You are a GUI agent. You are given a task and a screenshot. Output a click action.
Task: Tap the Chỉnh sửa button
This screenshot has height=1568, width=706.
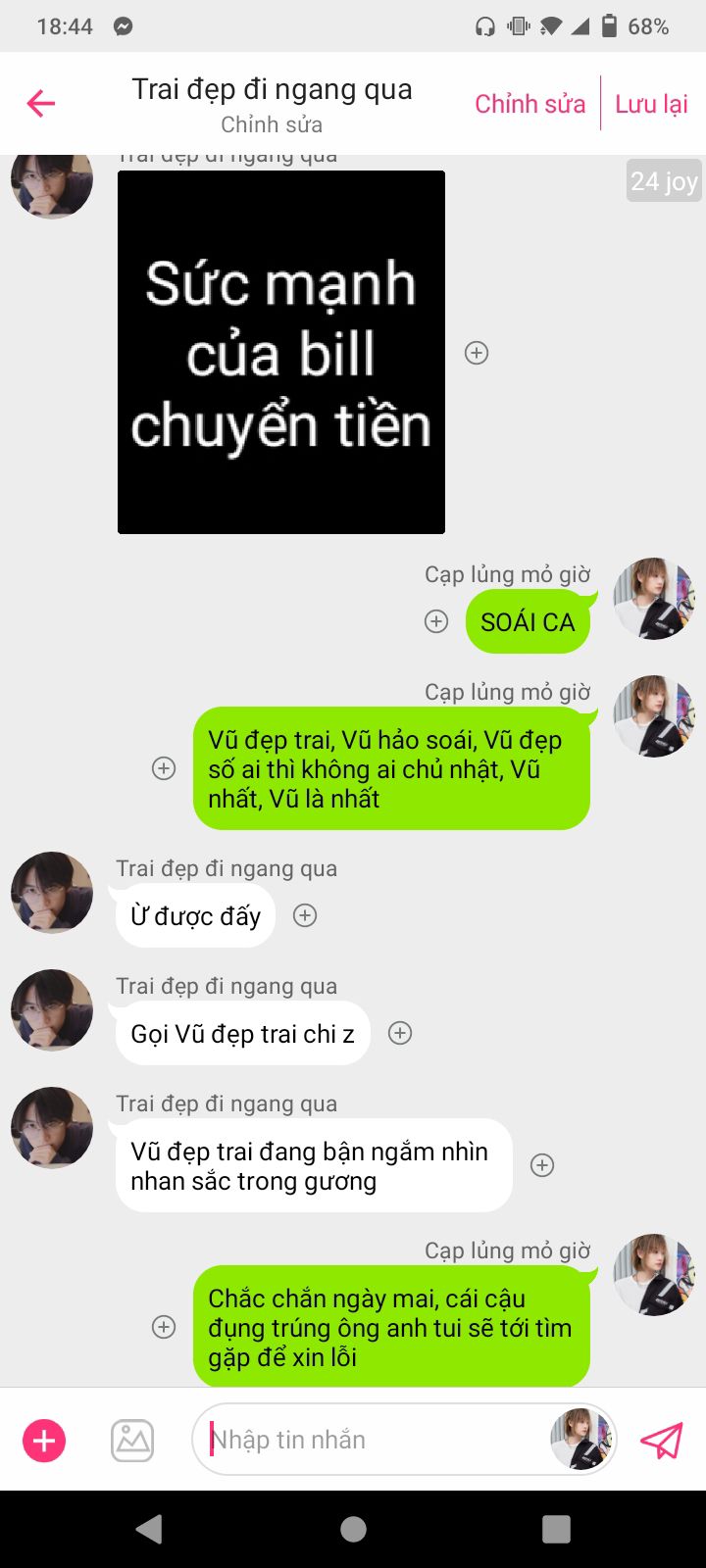[x=529, y=104]
